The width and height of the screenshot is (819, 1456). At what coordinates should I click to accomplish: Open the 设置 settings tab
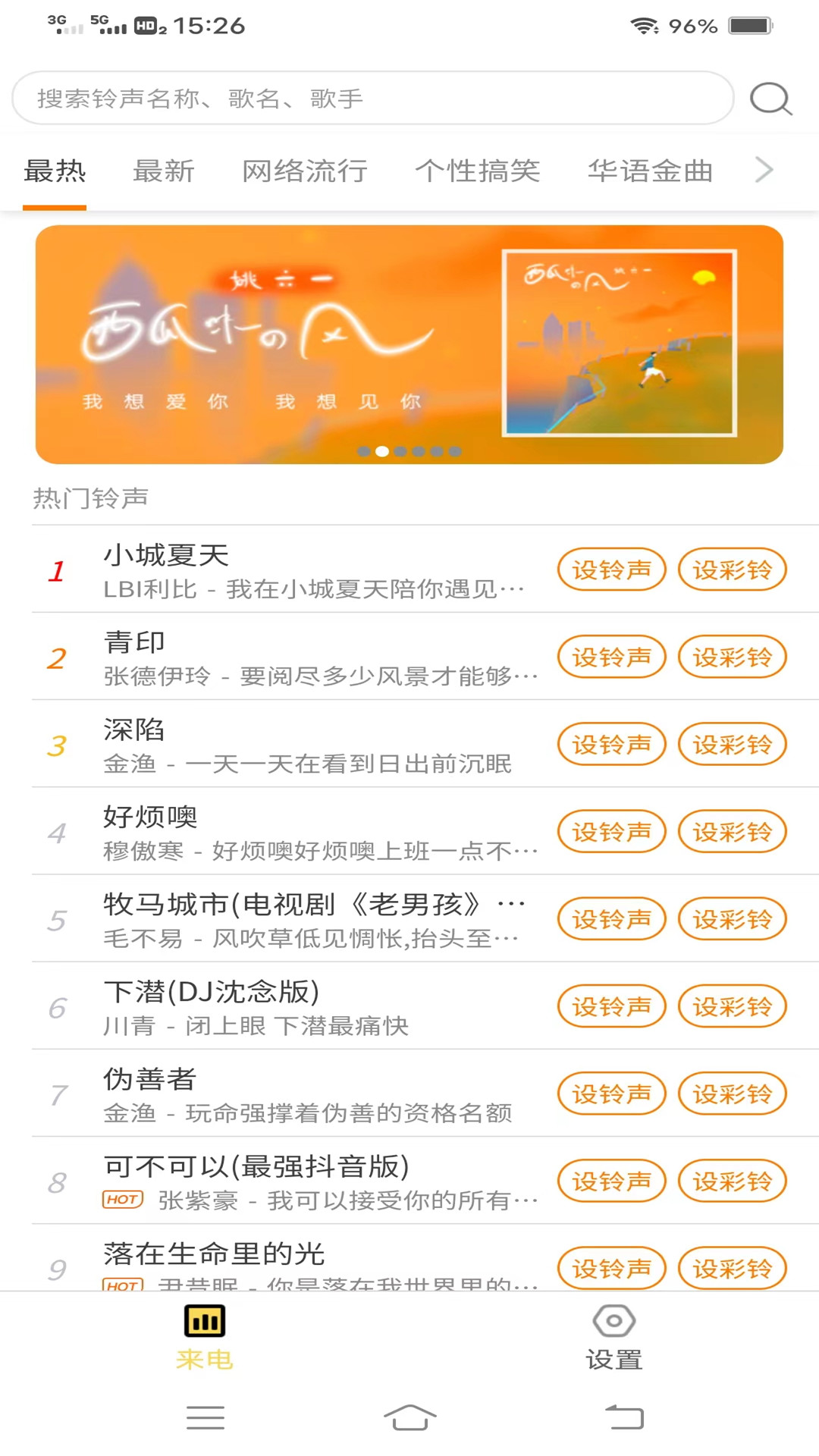613,1338
